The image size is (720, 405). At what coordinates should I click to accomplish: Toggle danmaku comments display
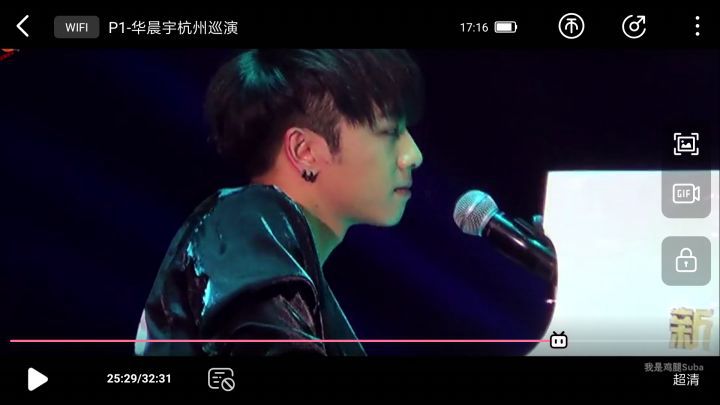(x=221, y=379)
